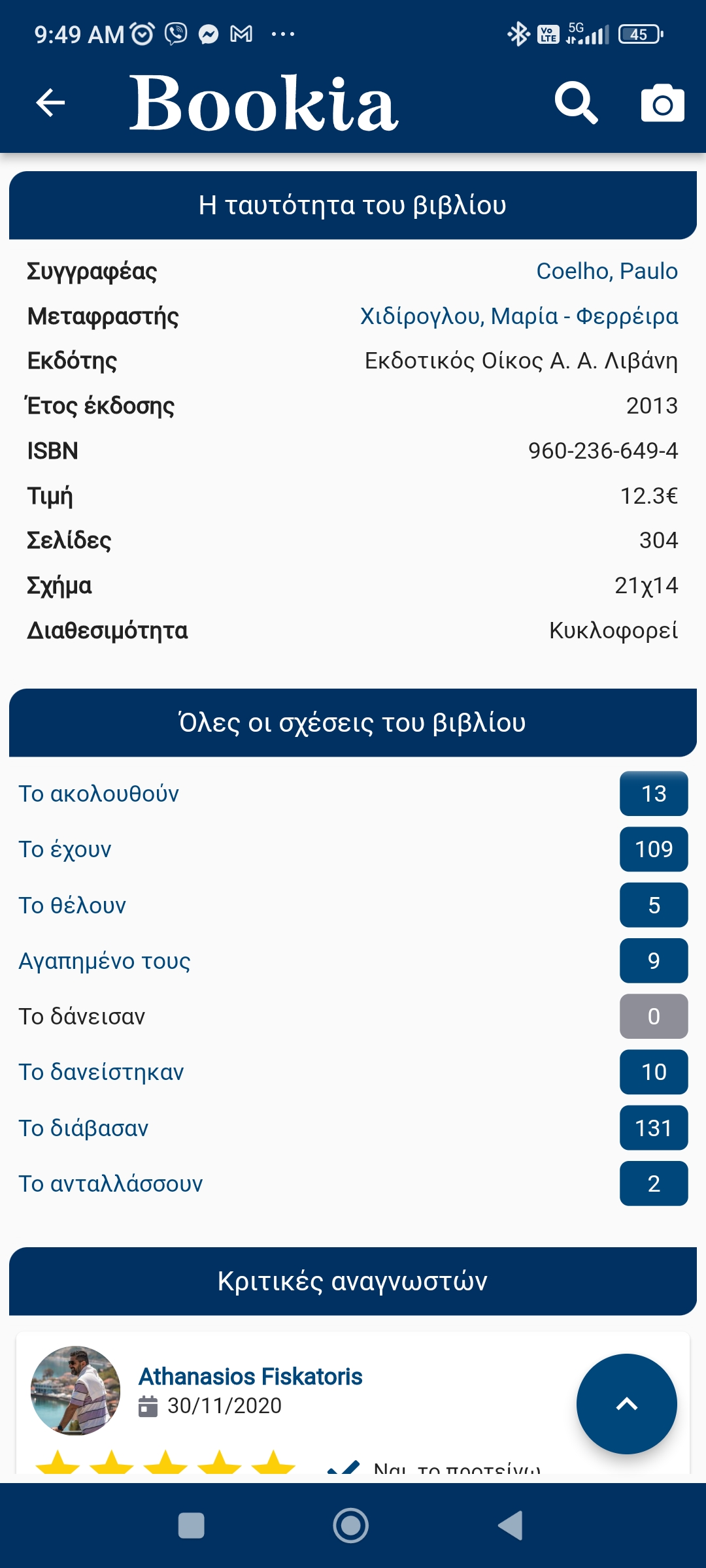Open recent apps from navigation bar
706x1568 pixels.
click(x=191, y=1526)
